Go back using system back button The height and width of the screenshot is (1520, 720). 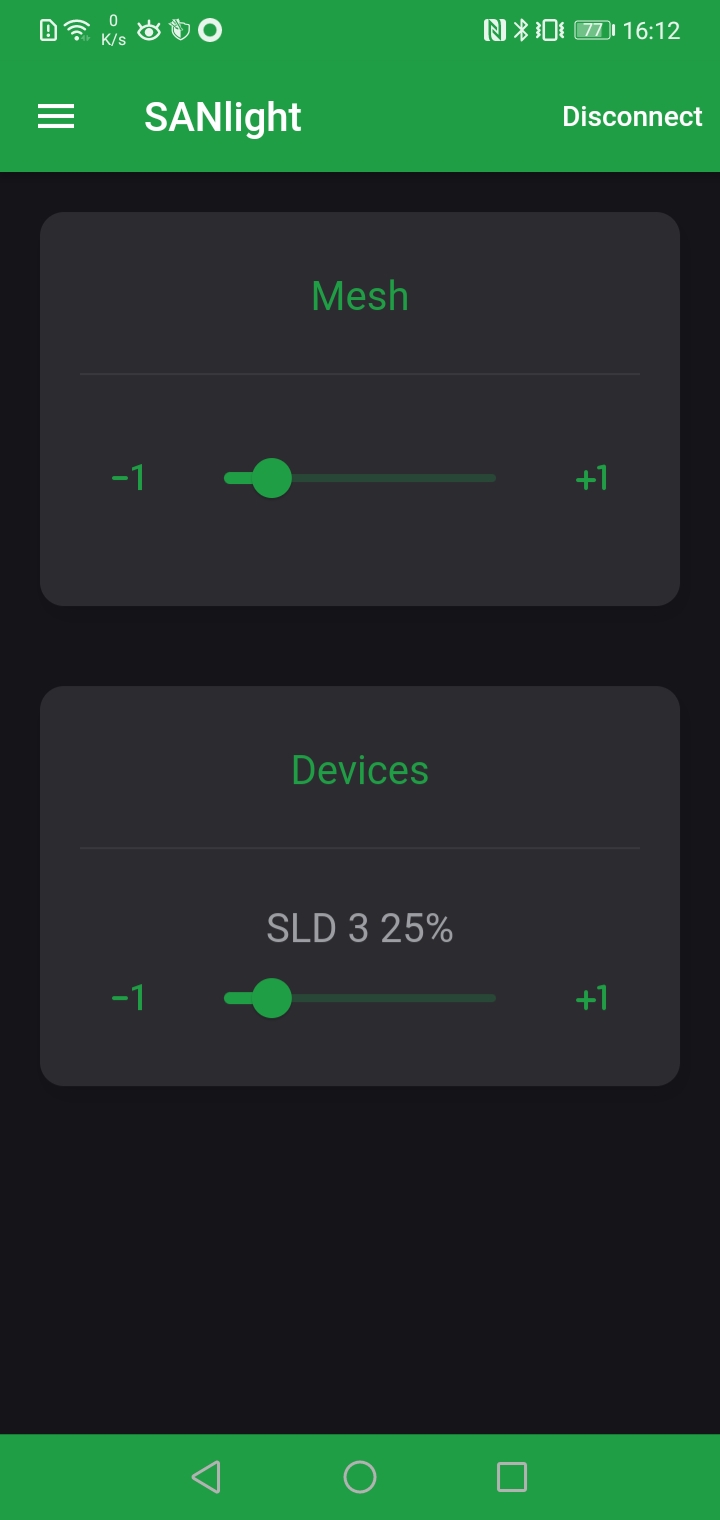click(206, 1477)
